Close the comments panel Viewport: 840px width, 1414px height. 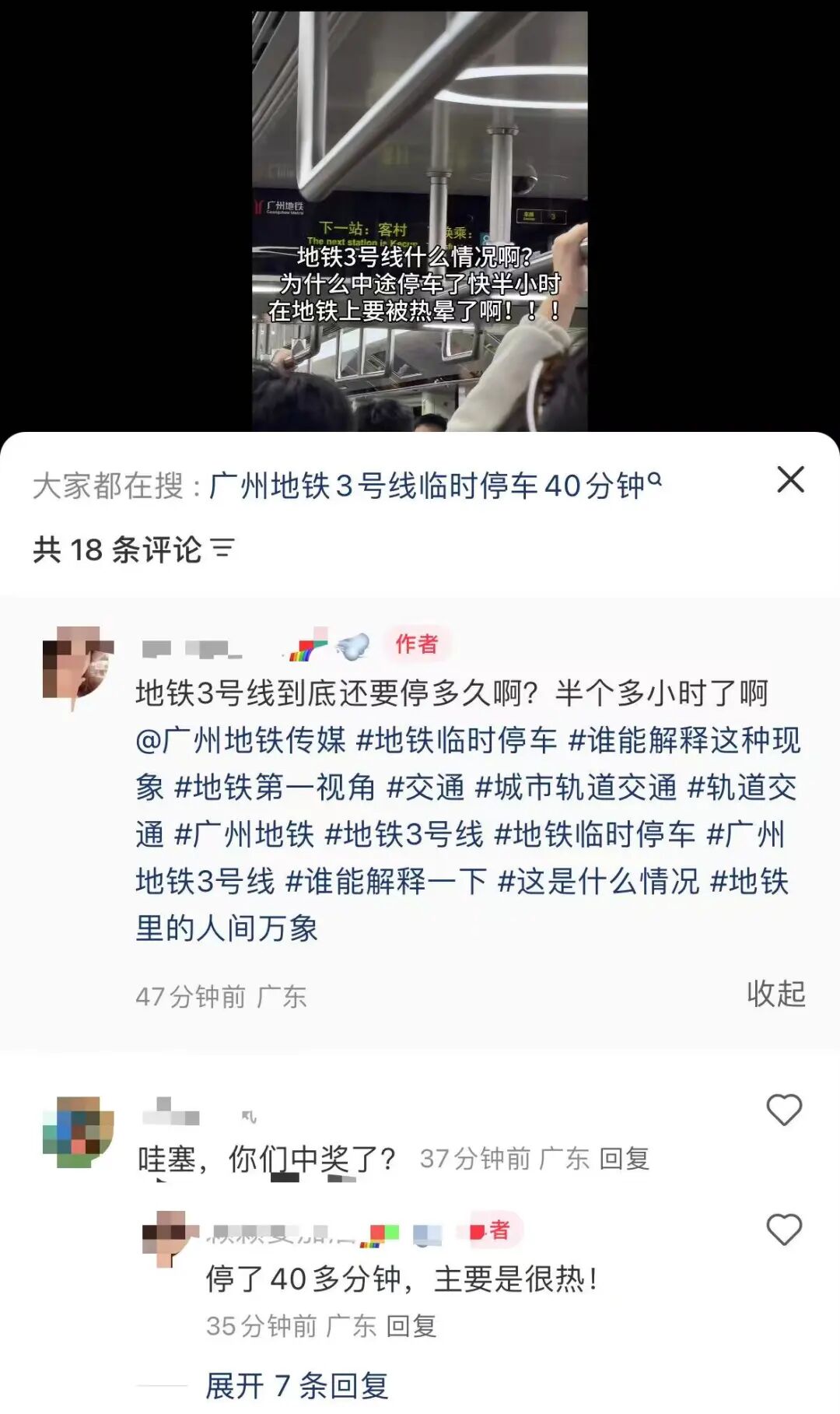click(790, 479)
